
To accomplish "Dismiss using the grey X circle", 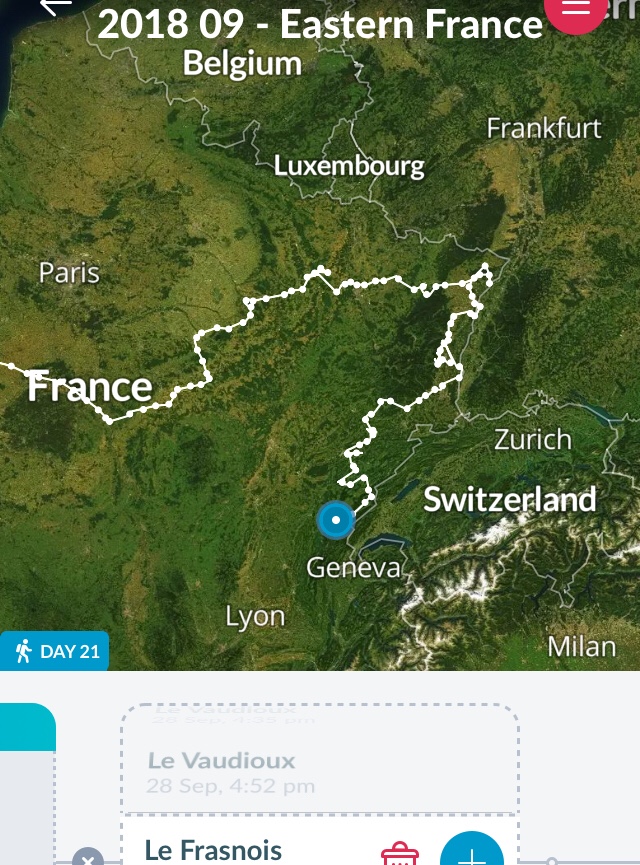I will tap(88, 857).
